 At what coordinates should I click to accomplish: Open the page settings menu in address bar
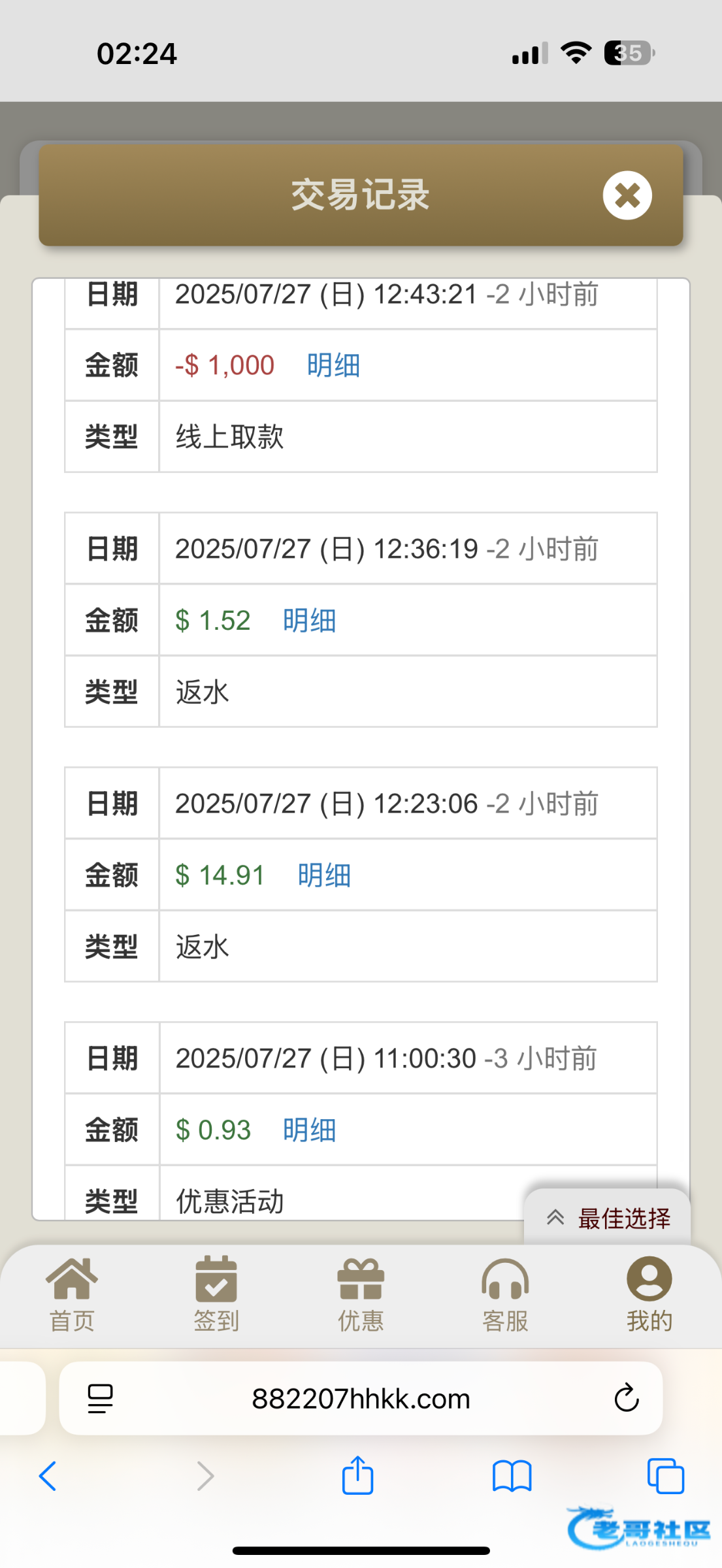[100, 1399]
